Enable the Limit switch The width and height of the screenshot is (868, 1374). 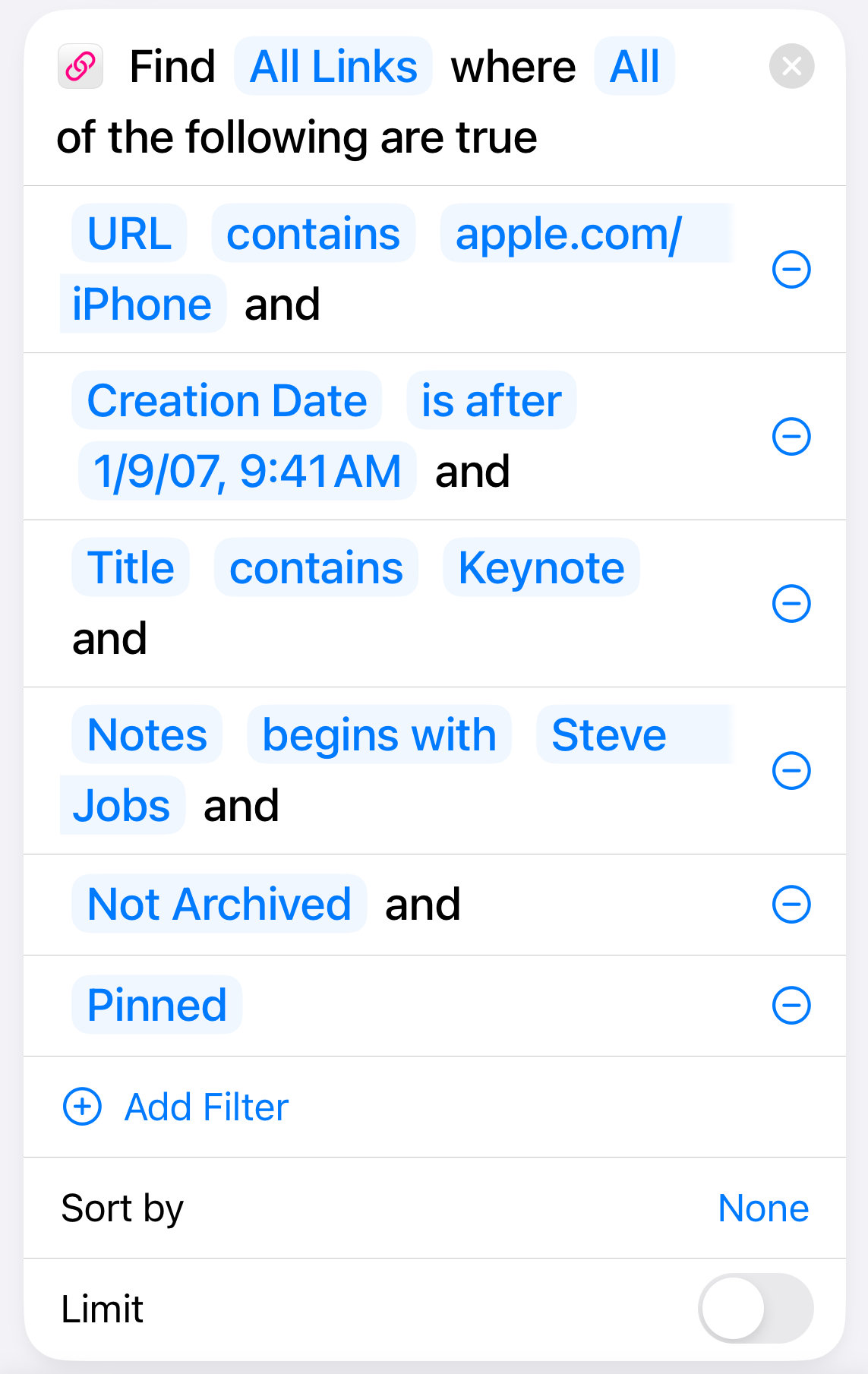click(756, 1309)
